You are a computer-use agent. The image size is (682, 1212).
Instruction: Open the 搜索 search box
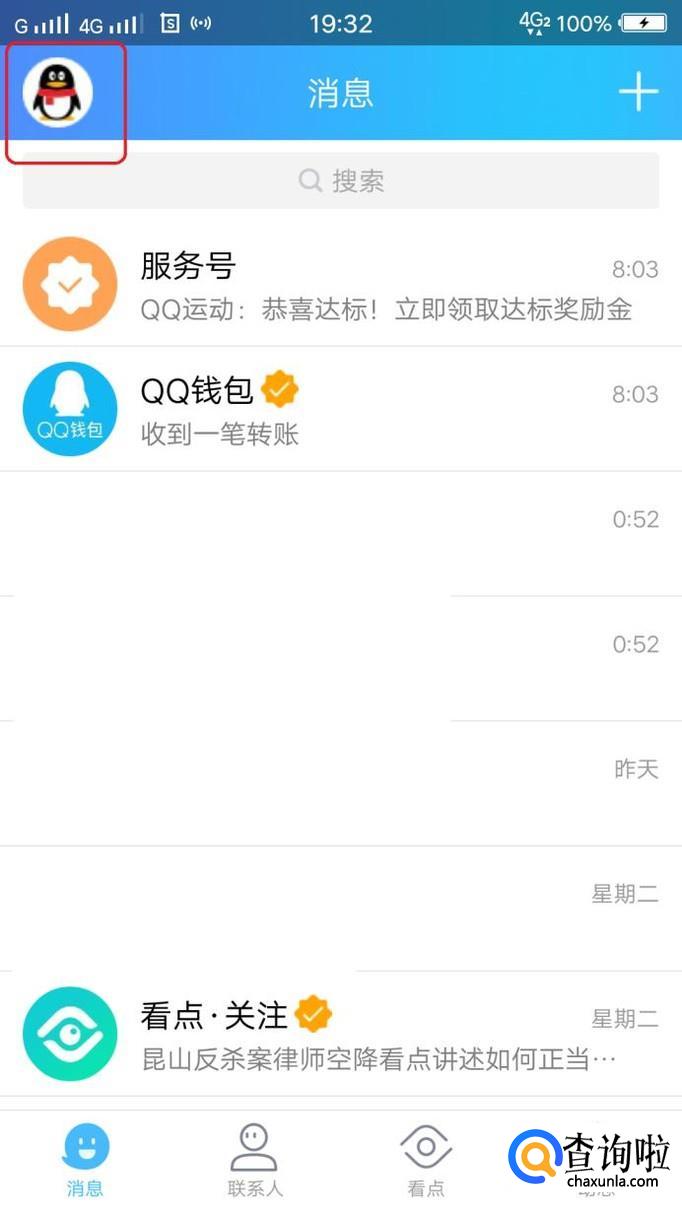point(341,181)
